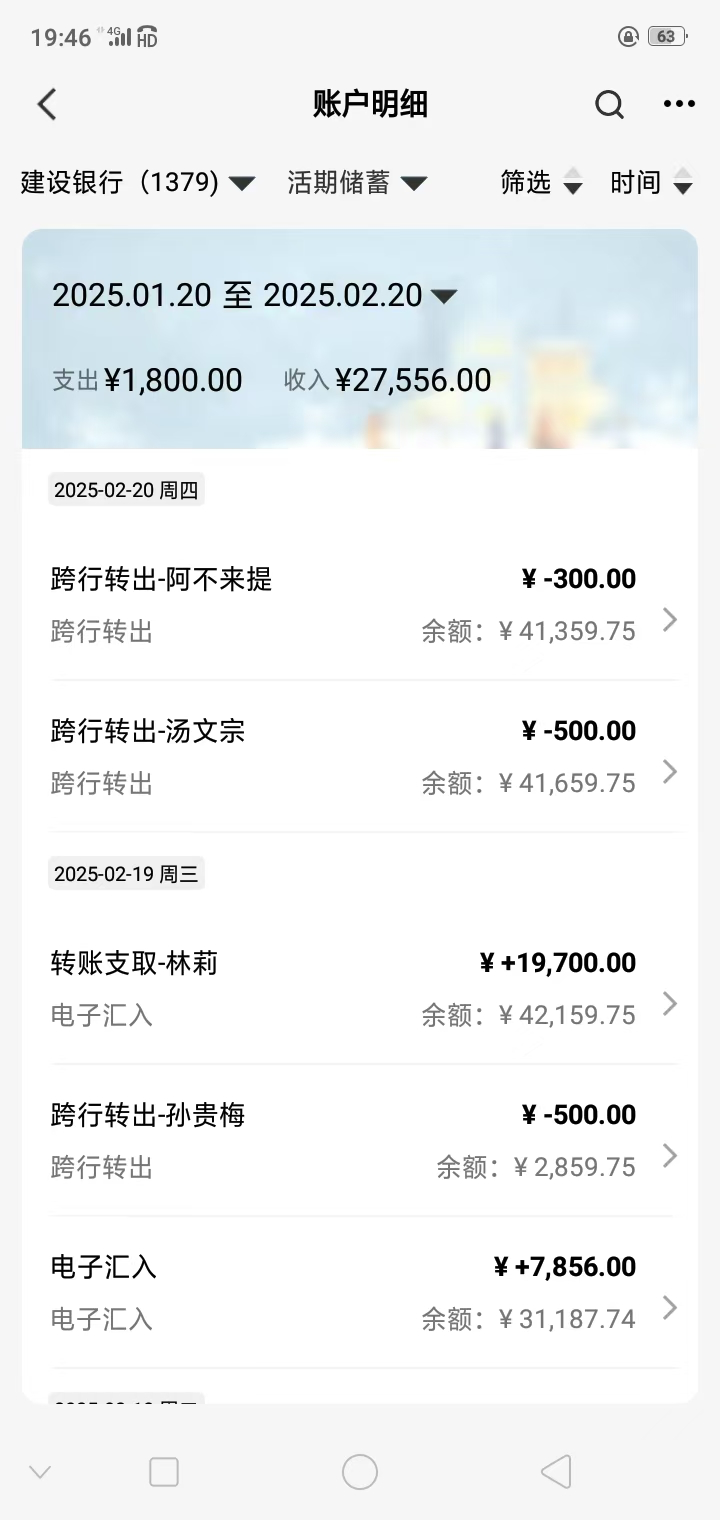The image size is (720, 1520).
Task: Change the 2025.01.20 至 2025.02.20 date range
Action: (x=254, y=295)
